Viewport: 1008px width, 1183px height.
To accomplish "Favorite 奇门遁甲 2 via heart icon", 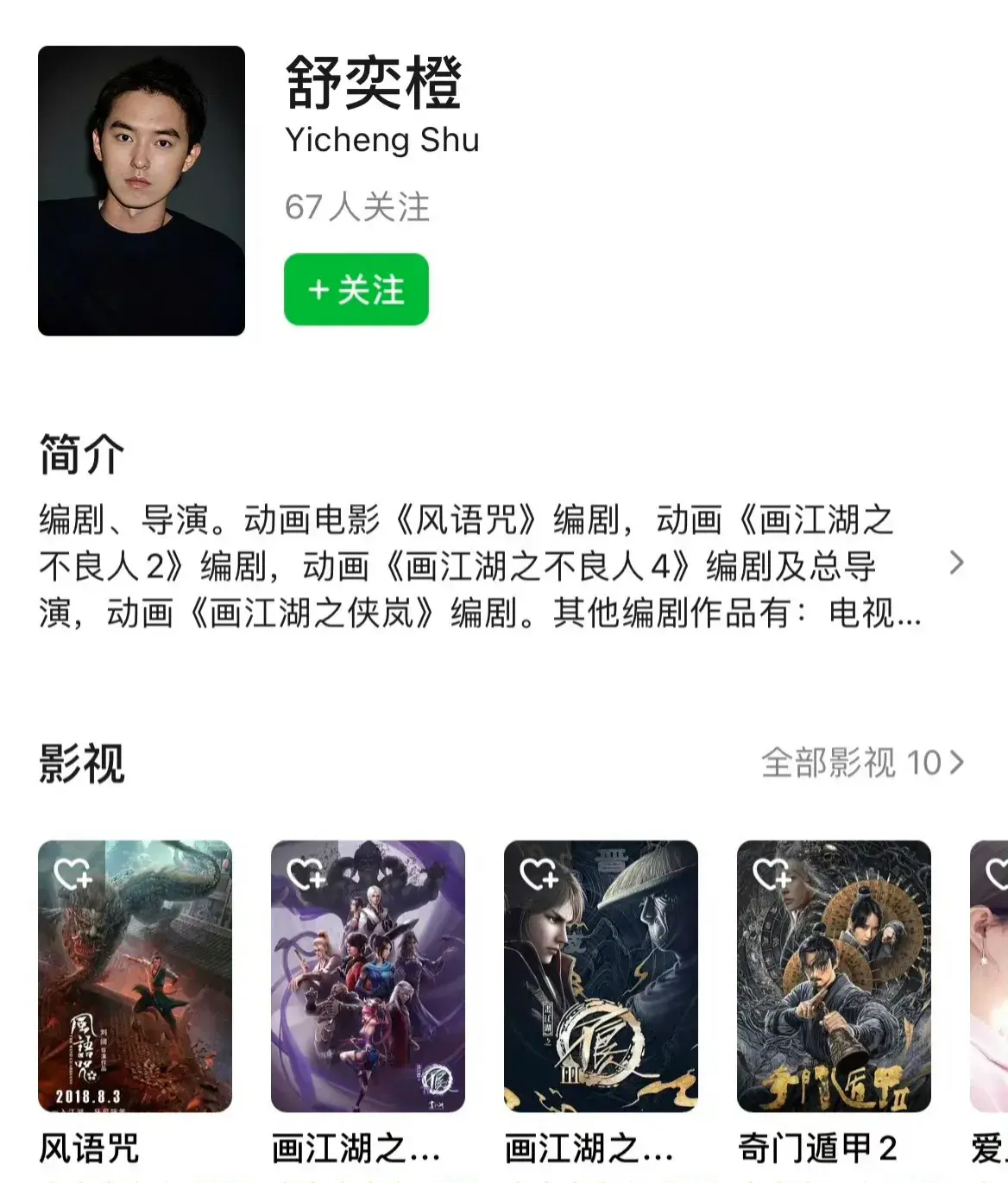I will coord(772,874).
